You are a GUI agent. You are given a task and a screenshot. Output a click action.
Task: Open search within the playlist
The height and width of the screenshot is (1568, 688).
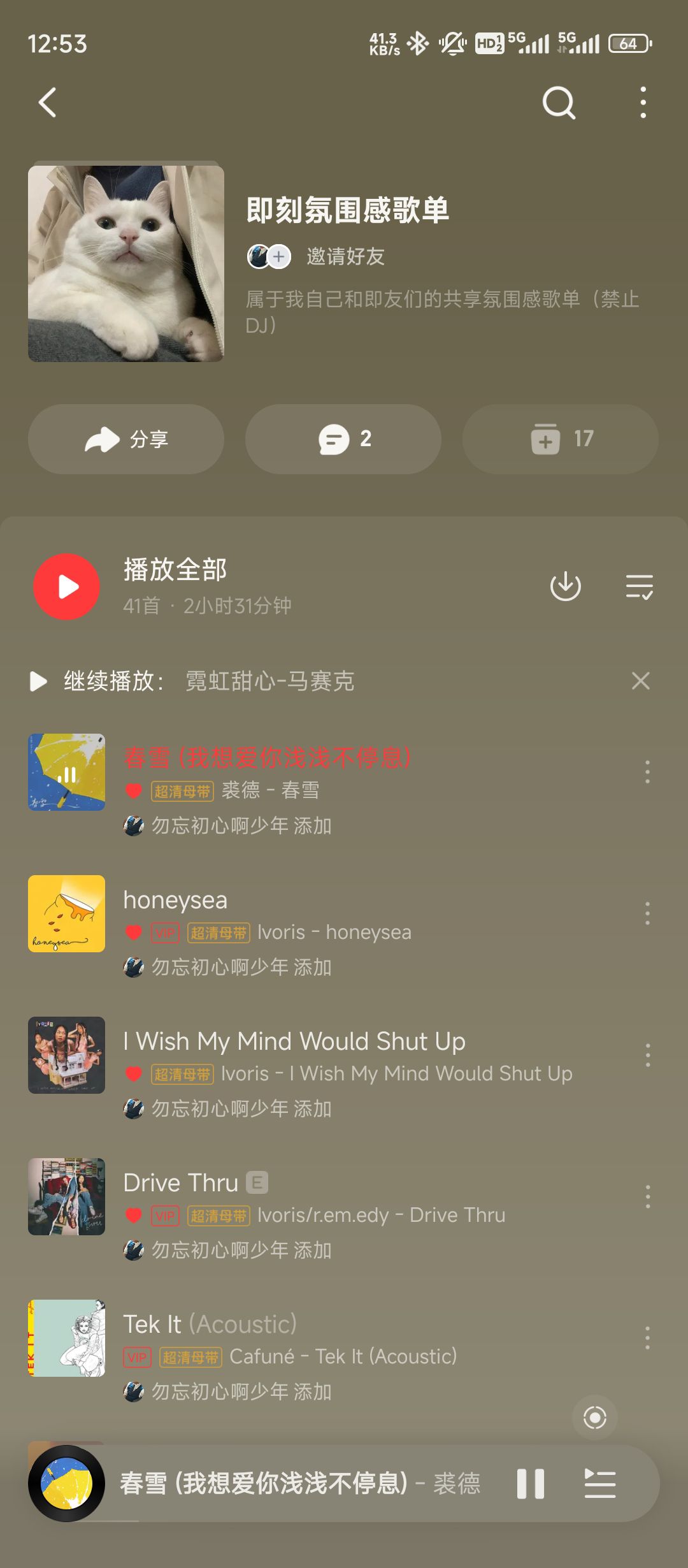point(559,103)
